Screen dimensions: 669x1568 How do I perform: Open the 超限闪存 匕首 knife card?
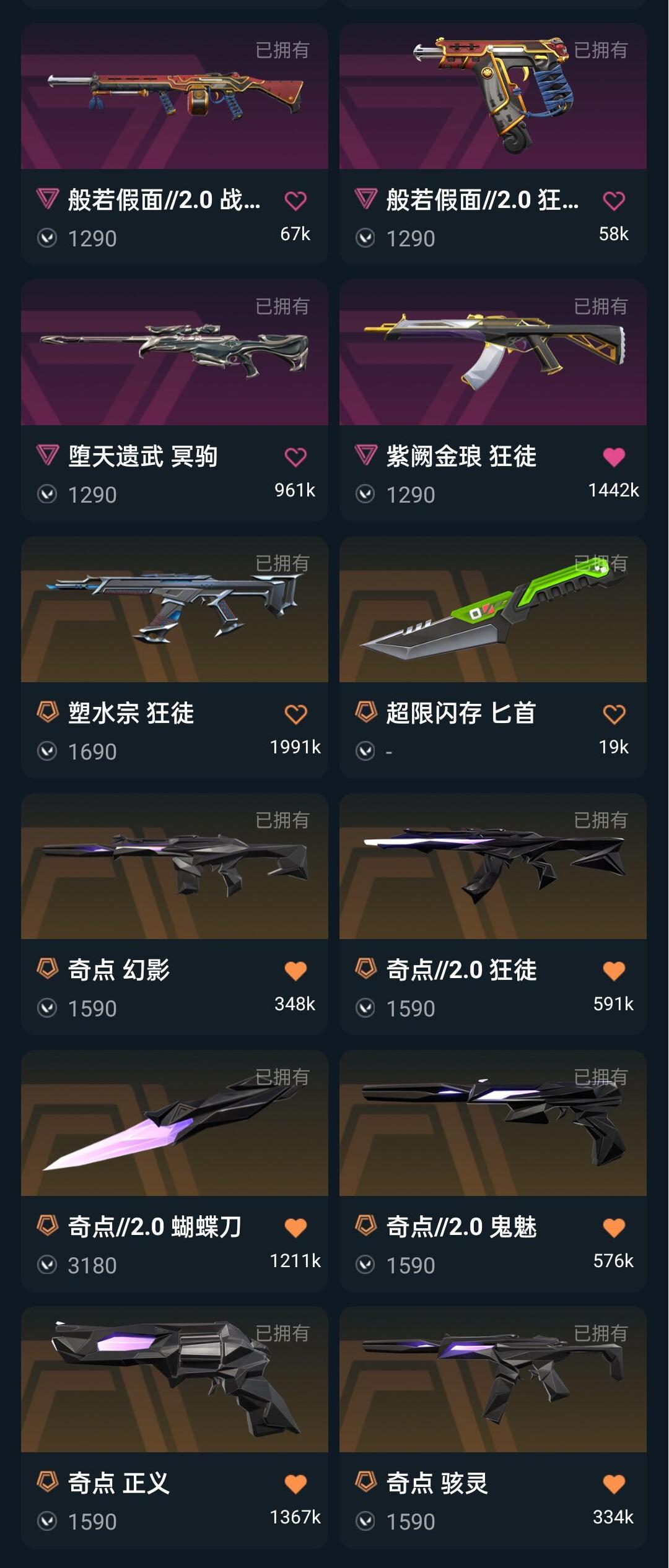pyautogui.click(x=492, y=610)
